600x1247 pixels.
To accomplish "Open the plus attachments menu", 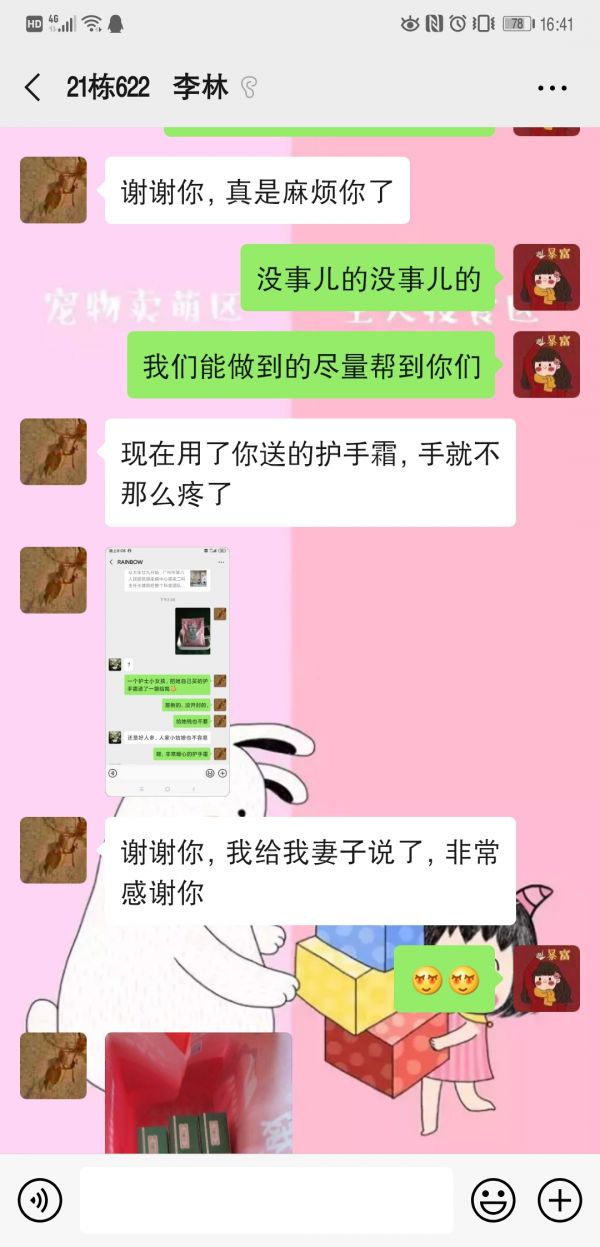I will click(x=559, y=1199).
